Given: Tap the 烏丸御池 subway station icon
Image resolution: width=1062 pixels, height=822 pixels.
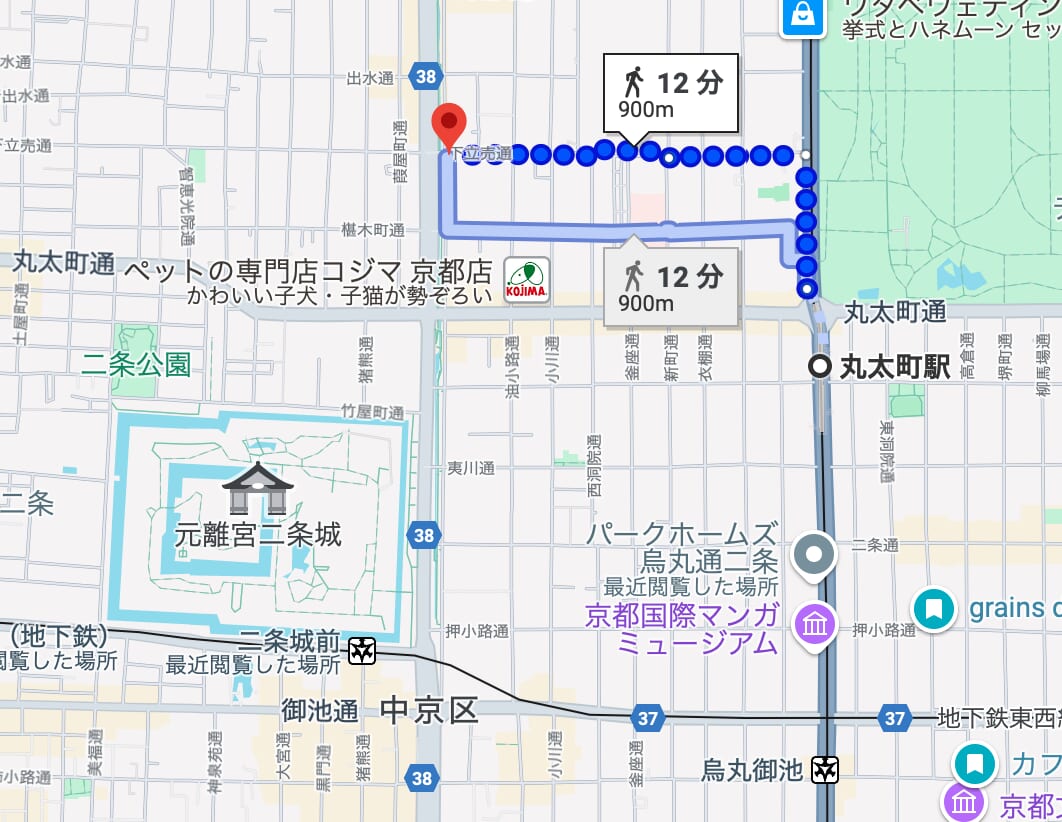Looking at the screenshot, I should tap(825, 769).
